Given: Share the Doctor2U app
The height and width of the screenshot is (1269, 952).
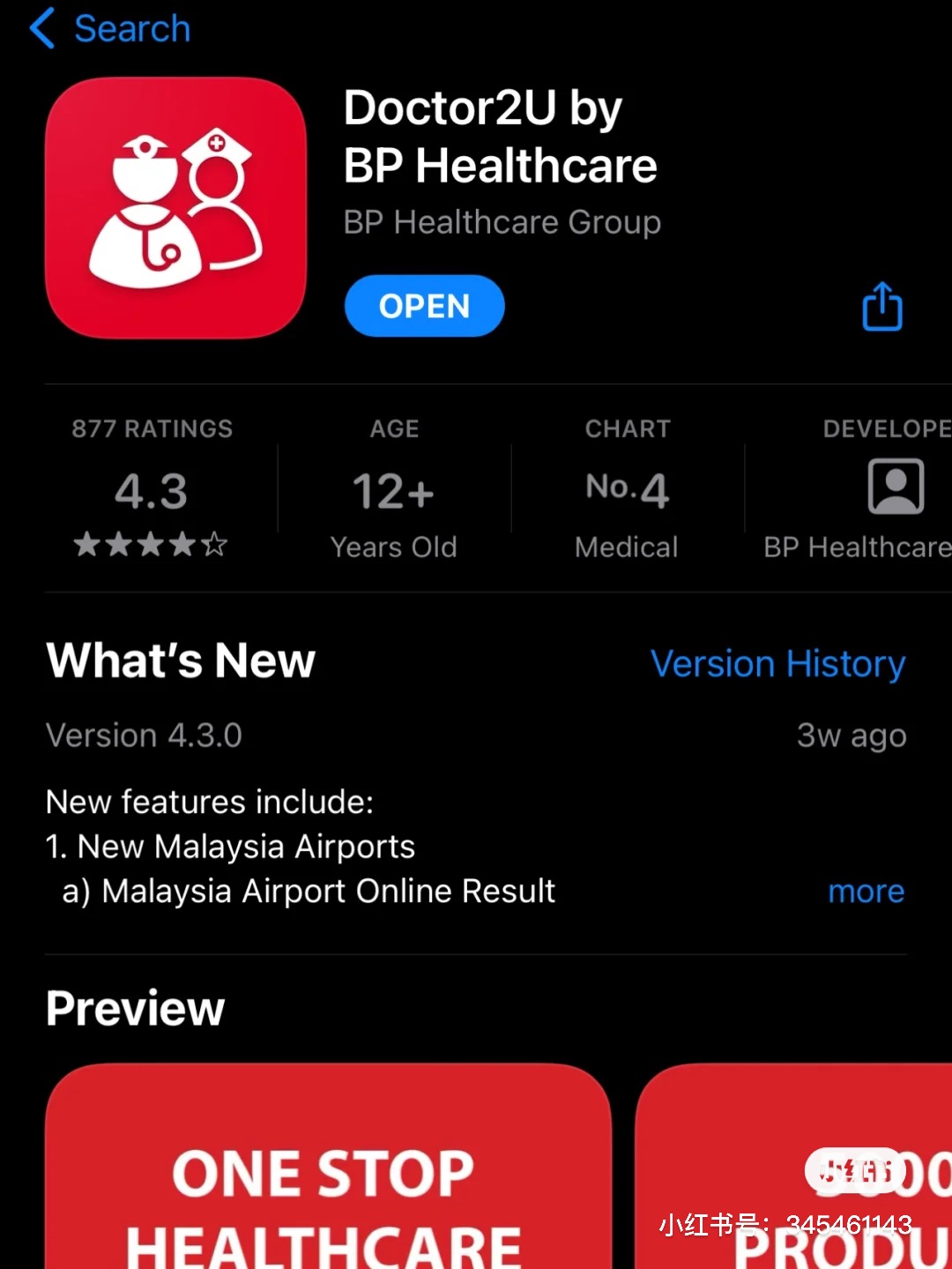Looking at the screenshot, I should coord(881,307).
